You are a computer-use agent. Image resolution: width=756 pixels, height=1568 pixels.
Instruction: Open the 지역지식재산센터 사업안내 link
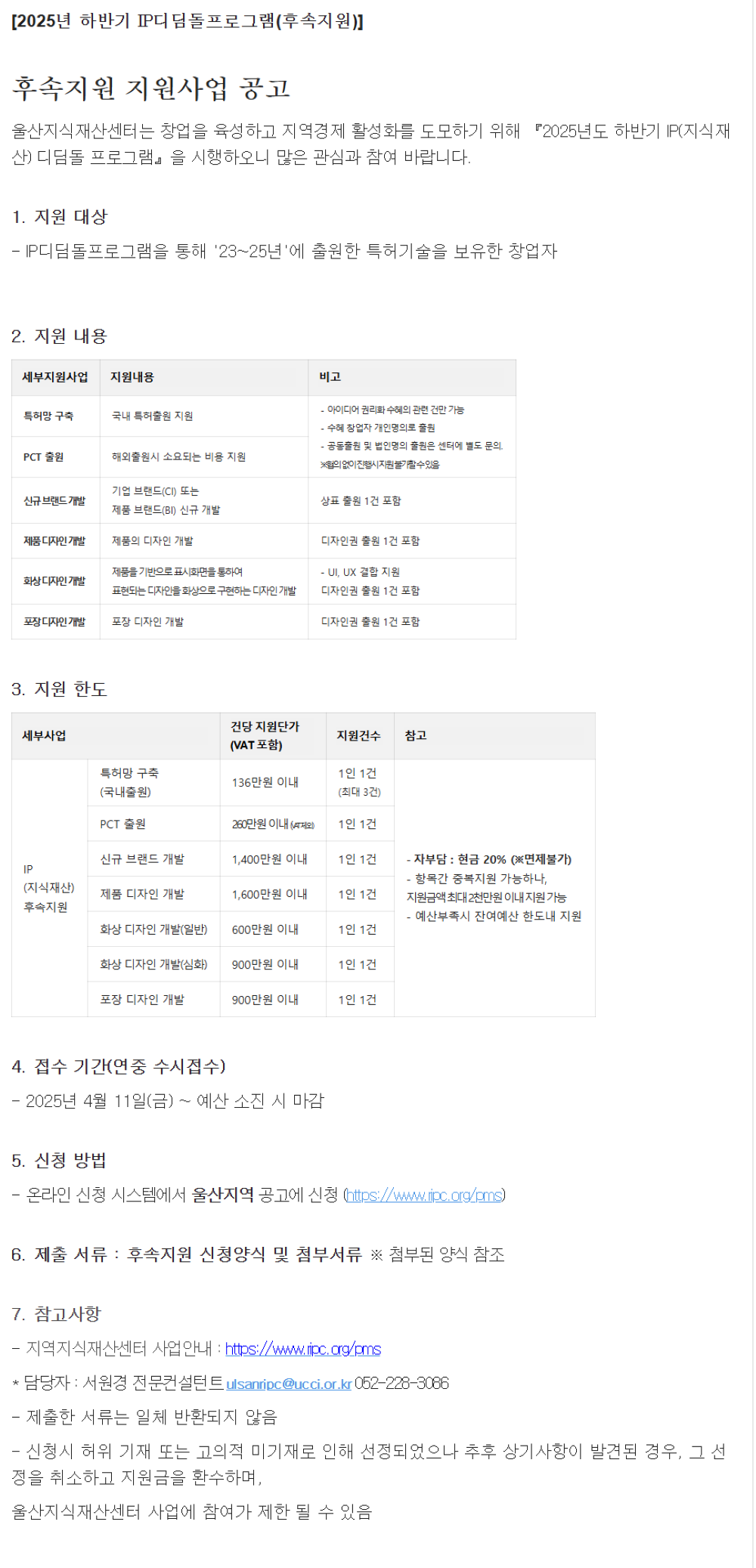(302, 1349)
